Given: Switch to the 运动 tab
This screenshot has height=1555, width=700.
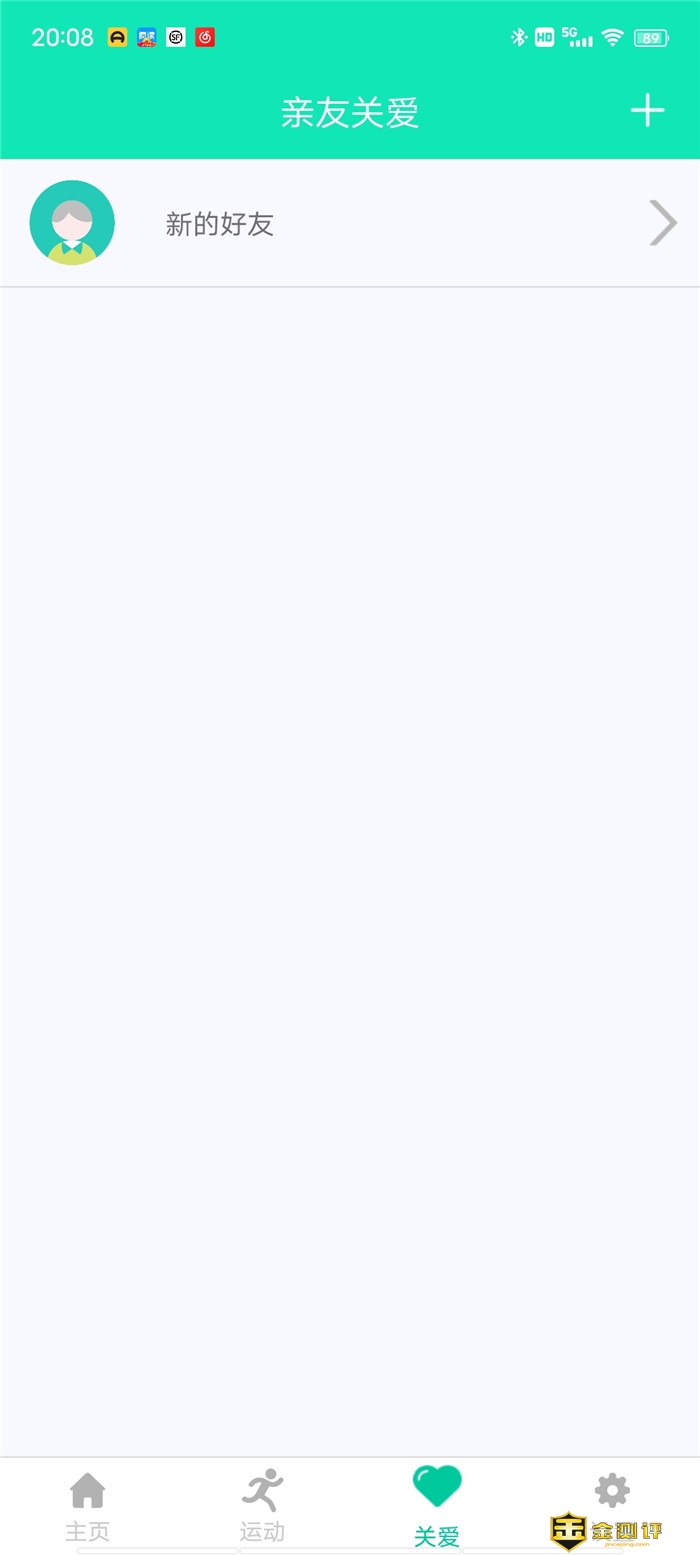Looking at the screenshot, I should pos(262,1506).
